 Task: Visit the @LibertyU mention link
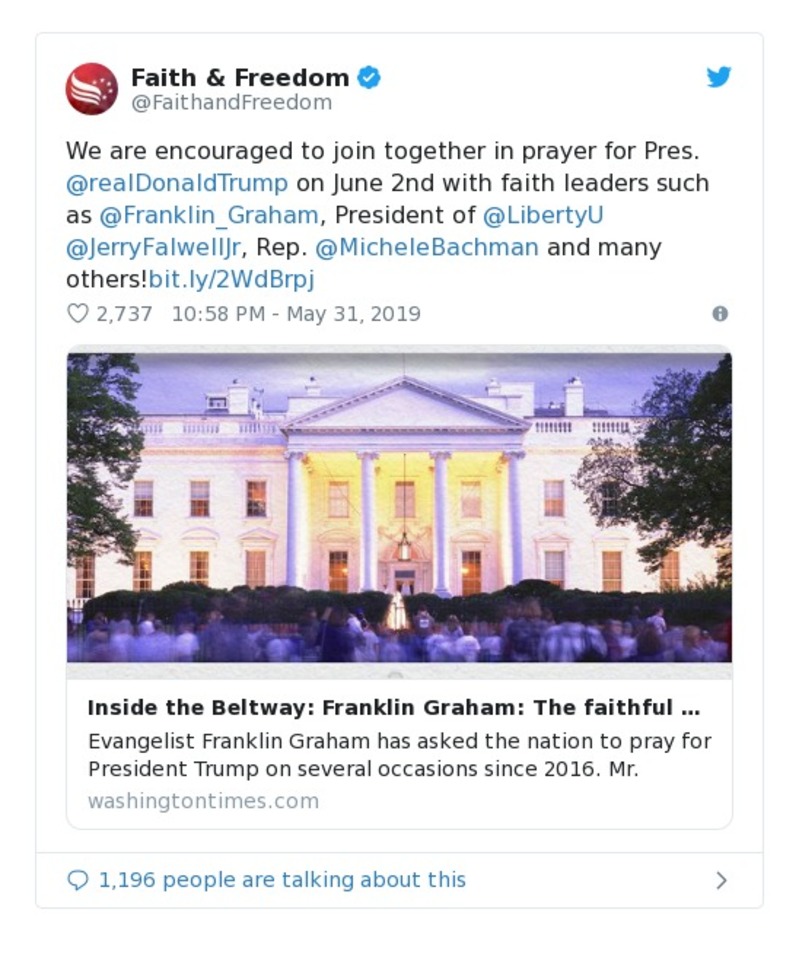click(x=542, y=216)
